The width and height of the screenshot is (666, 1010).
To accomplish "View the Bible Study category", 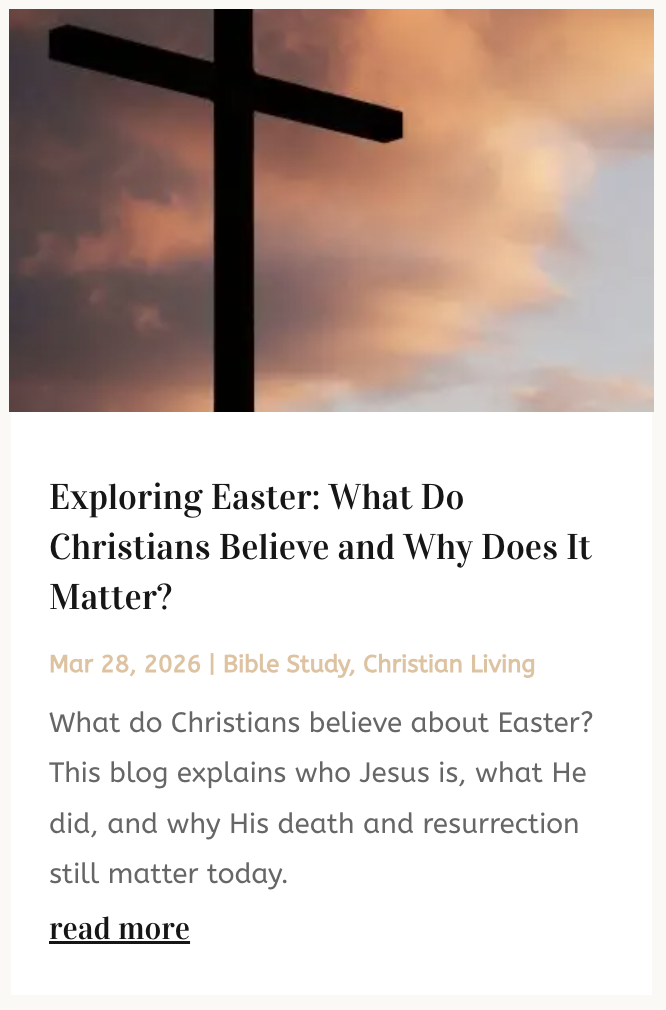I will [x=286, y=665].
